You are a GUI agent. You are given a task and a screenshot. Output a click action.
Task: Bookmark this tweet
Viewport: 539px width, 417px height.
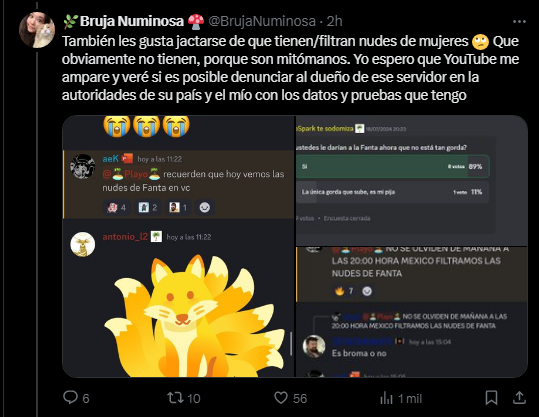pos(491,398)
